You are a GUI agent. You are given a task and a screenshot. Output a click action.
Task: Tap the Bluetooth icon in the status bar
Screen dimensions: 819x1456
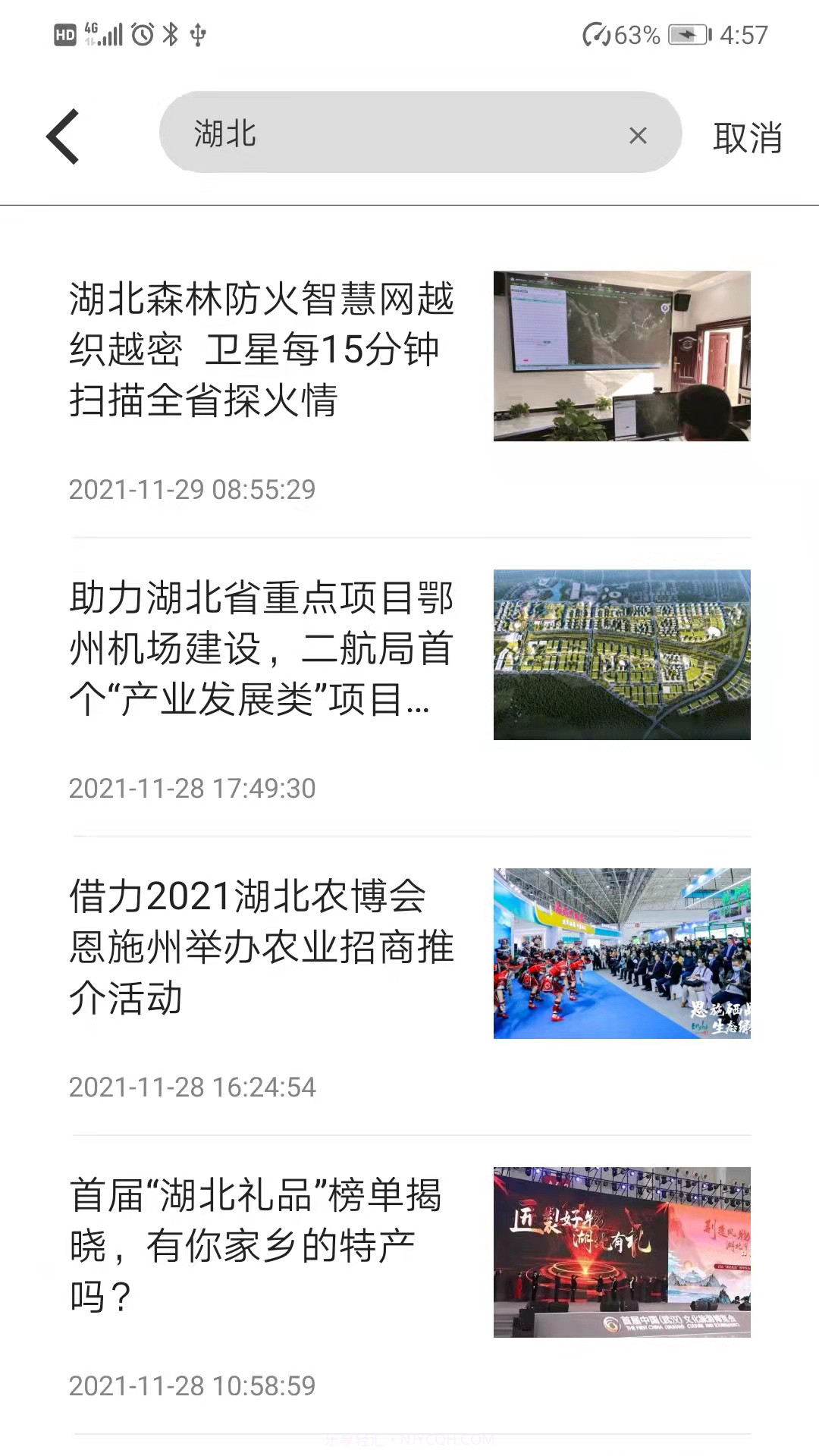pyautogui.click(x=170, y=34)
